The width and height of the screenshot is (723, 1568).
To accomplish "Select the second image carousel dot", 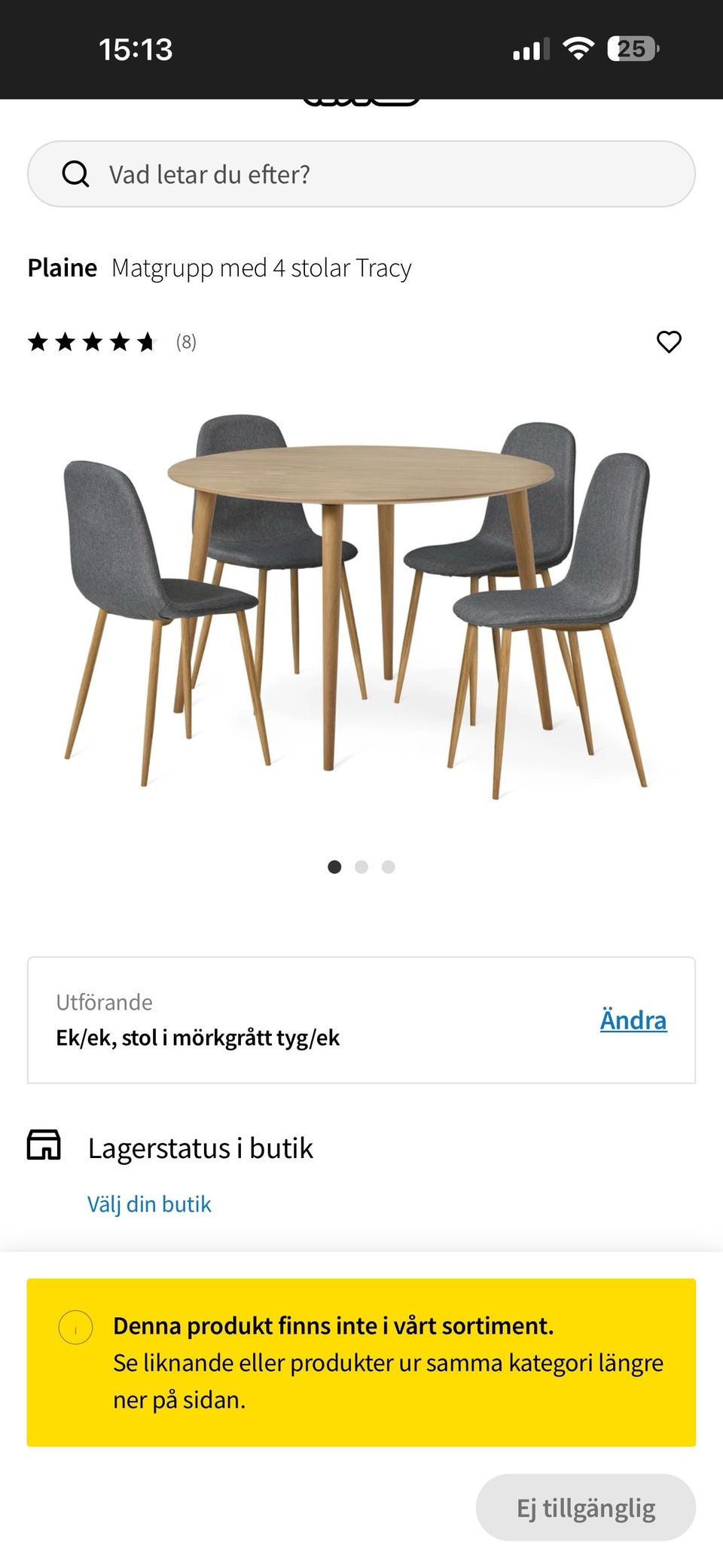I will pyautogui.click(x=361, y=867).
